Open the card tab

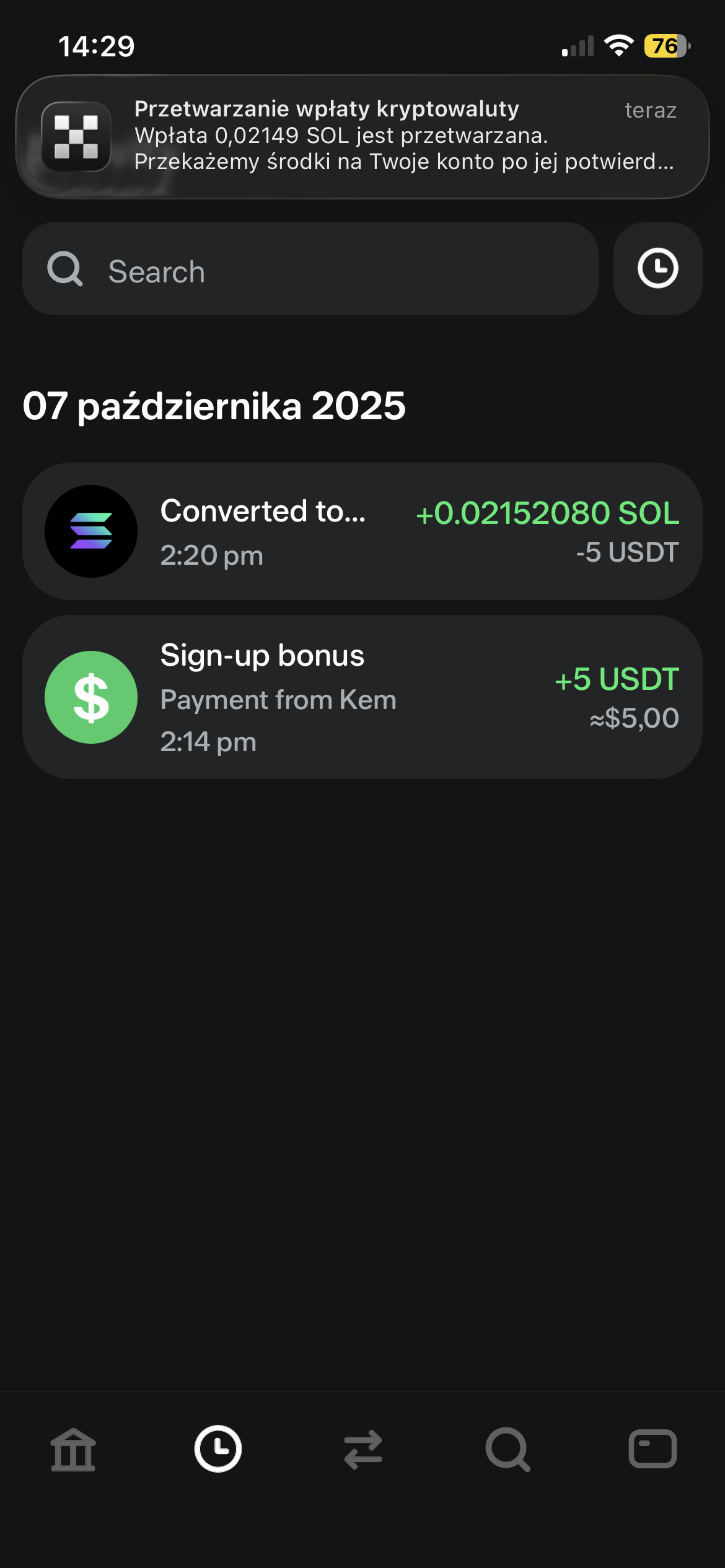pos(652,1449)
